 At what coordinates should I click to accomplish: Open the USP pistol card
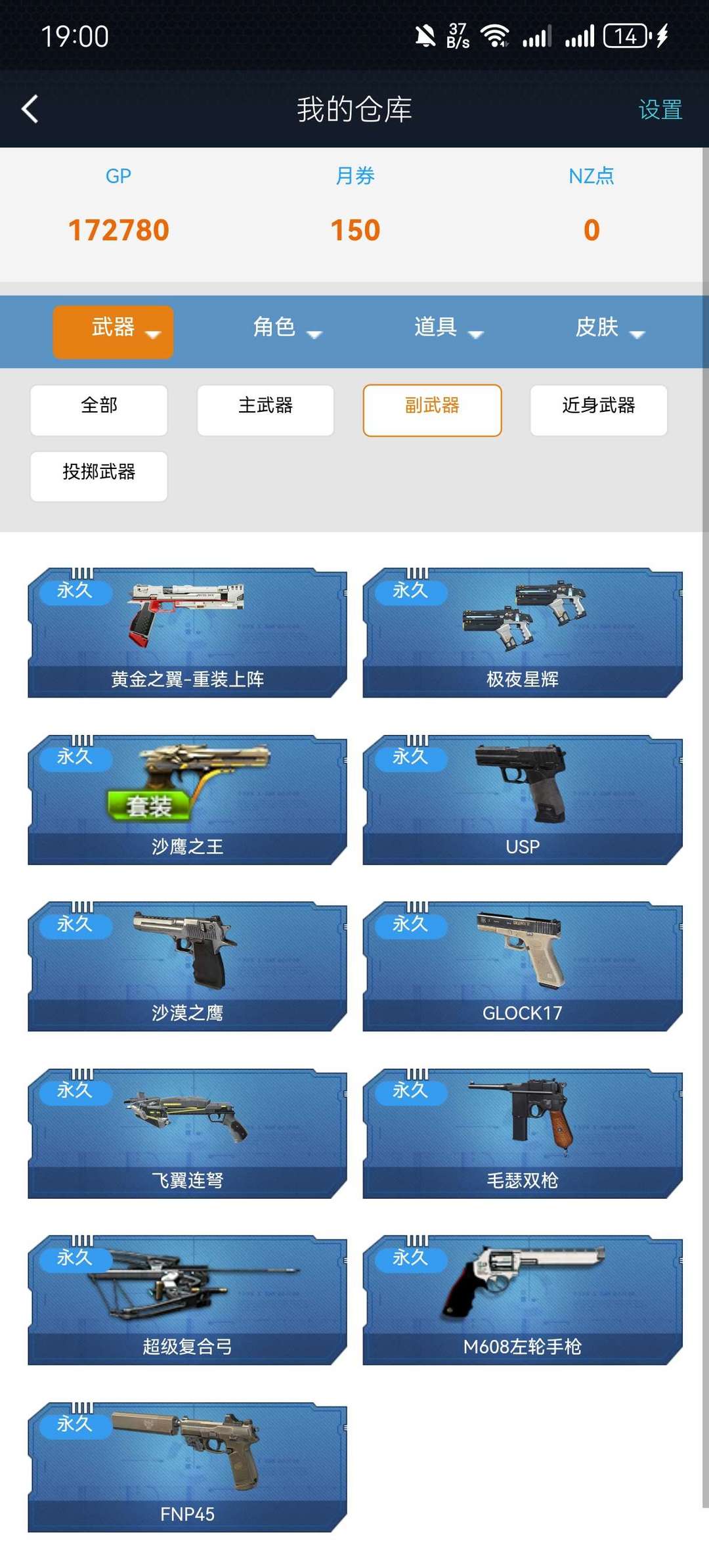click(522, 799)
